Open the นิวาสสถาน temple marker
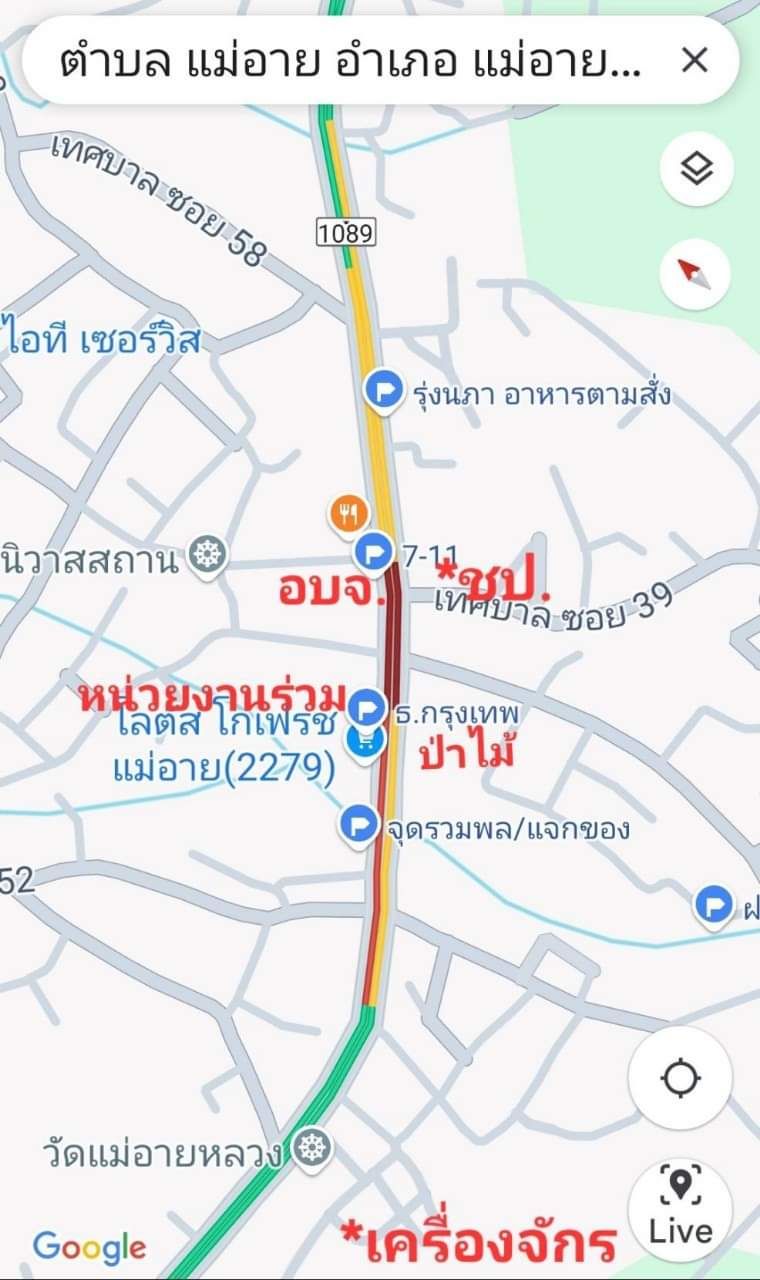This screenshot has height=1280, width=760. (x=207, y=555)
